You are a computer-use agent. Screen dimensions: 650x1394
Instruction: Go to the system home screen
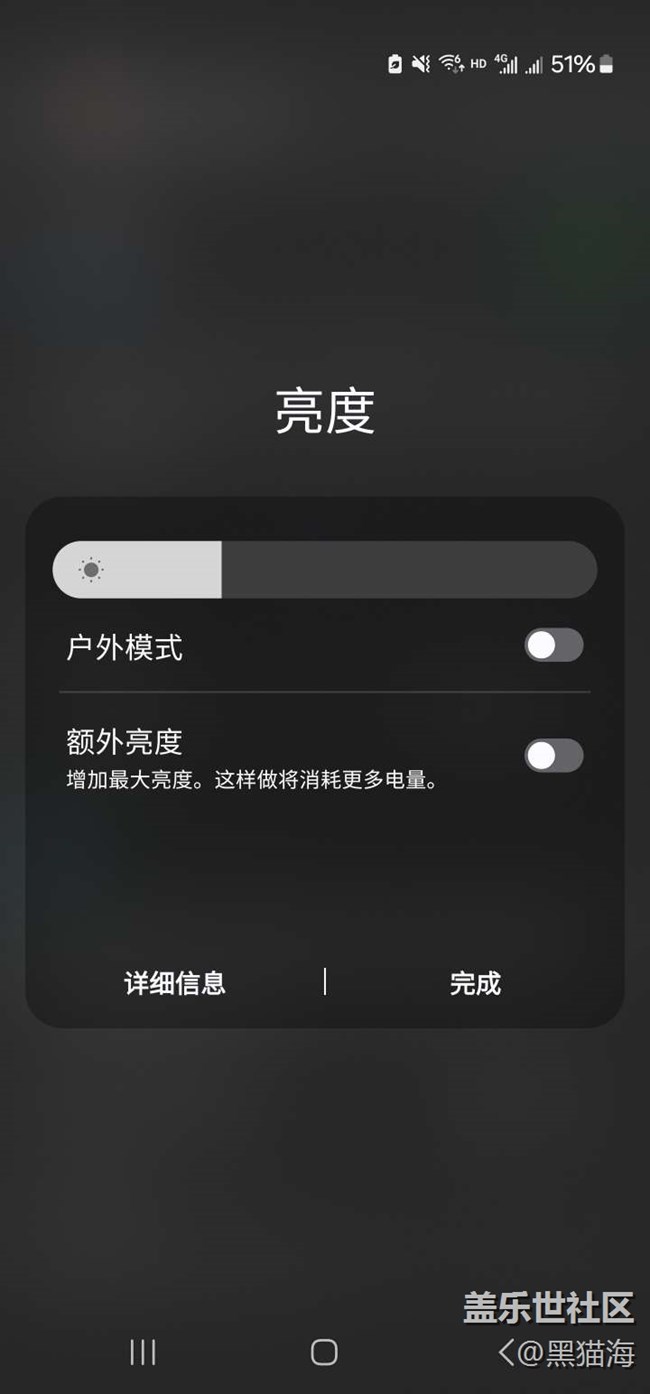point(324,1352)
